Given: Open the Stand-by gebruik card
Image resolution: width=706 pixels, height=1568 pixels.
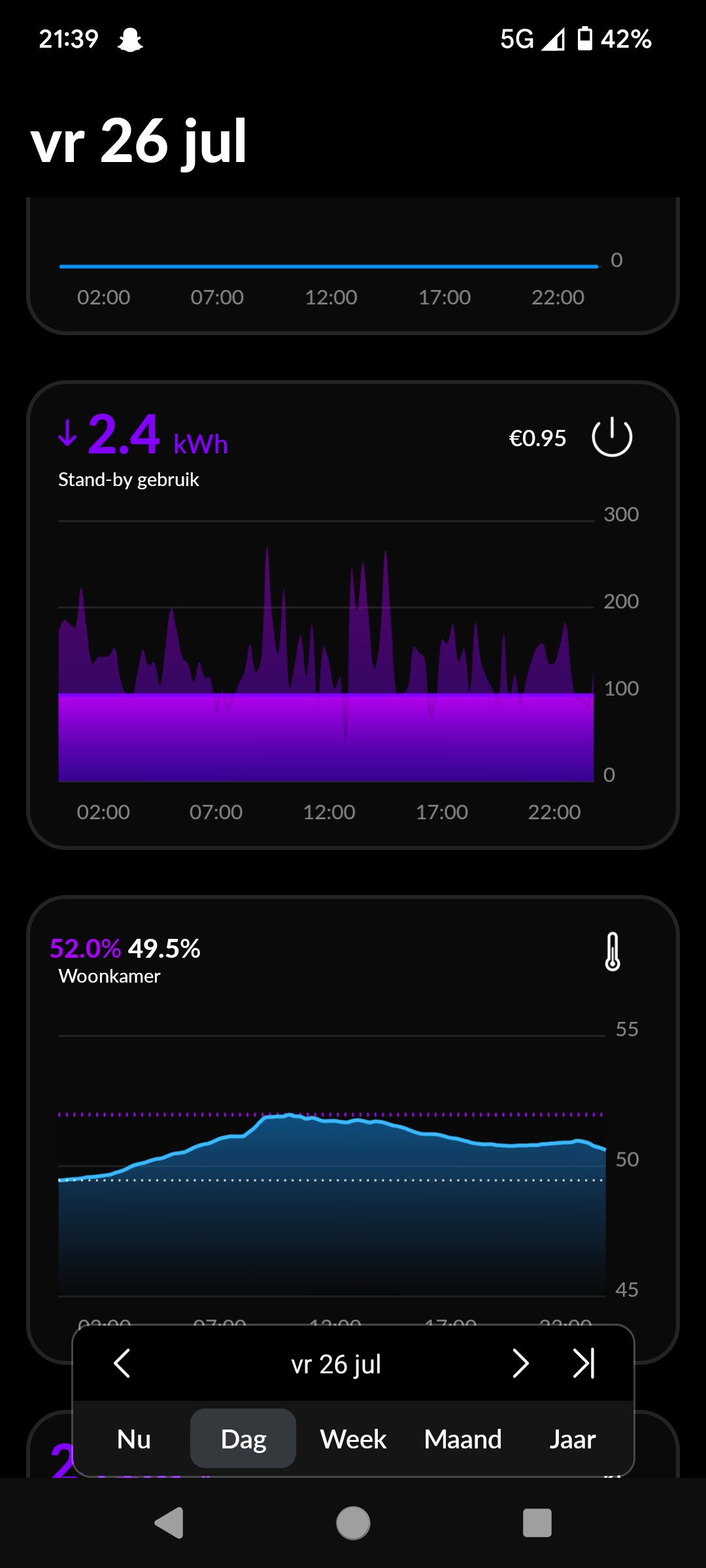Looking at the screenshot, I should pos(353,615).
